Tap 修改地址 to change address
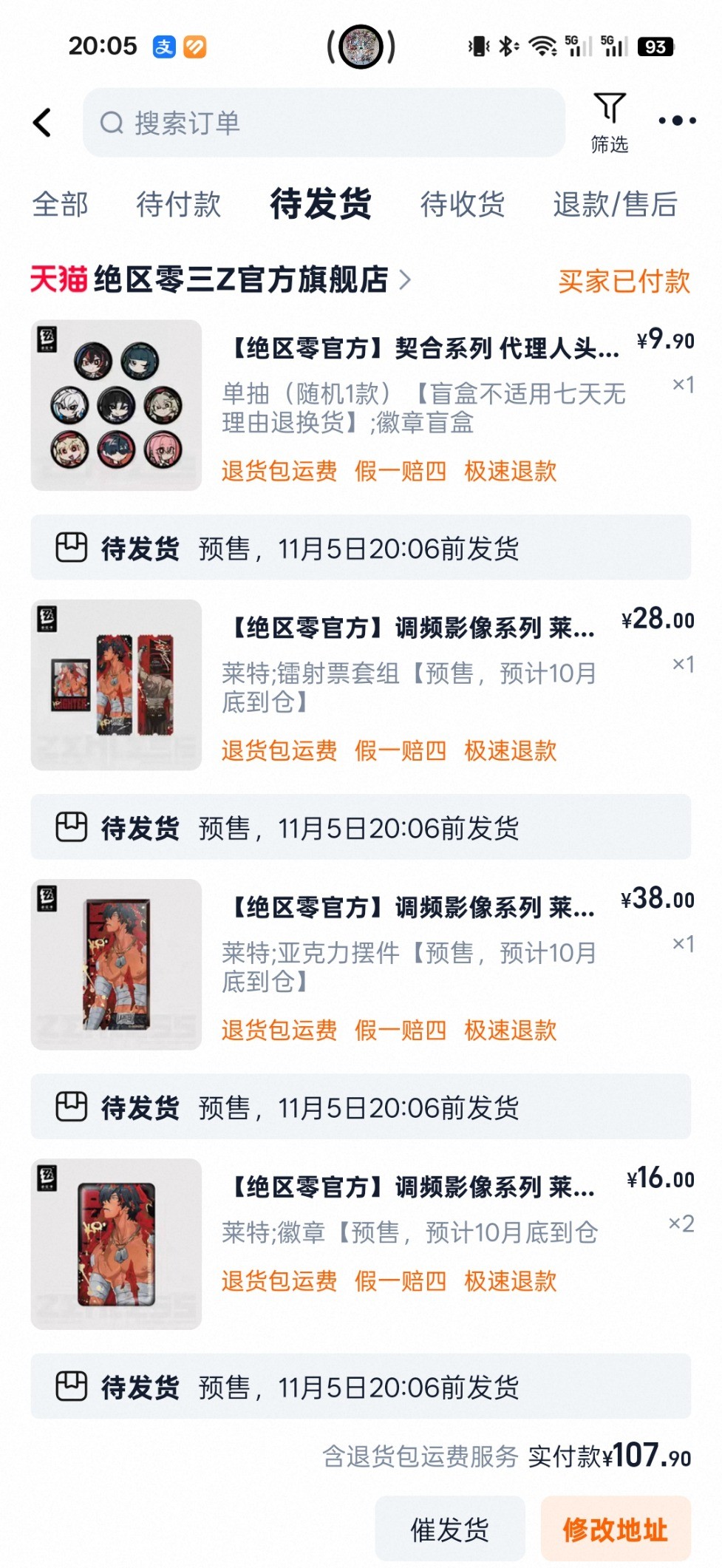The image size is (722, 1568). tap(616, 1529)
